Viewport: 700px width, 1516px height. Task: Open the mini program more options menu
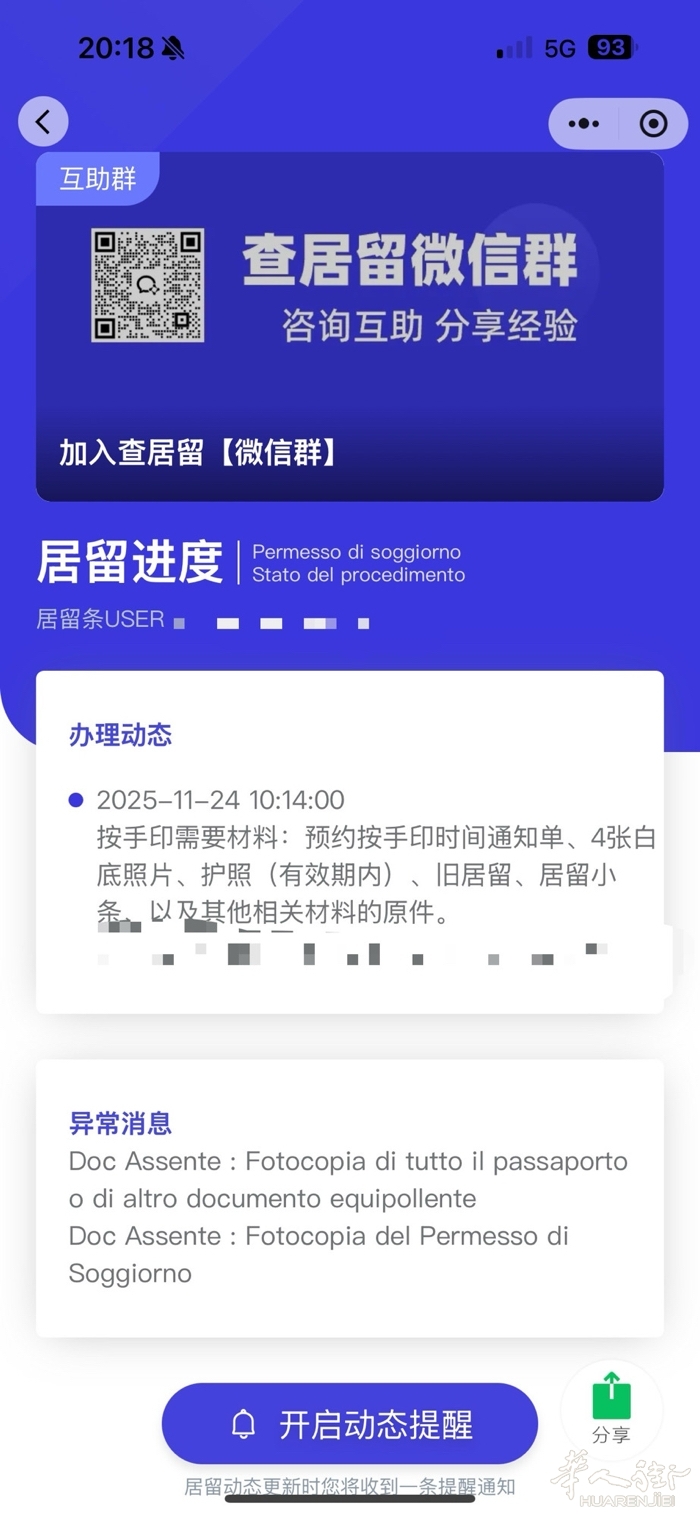583,124
